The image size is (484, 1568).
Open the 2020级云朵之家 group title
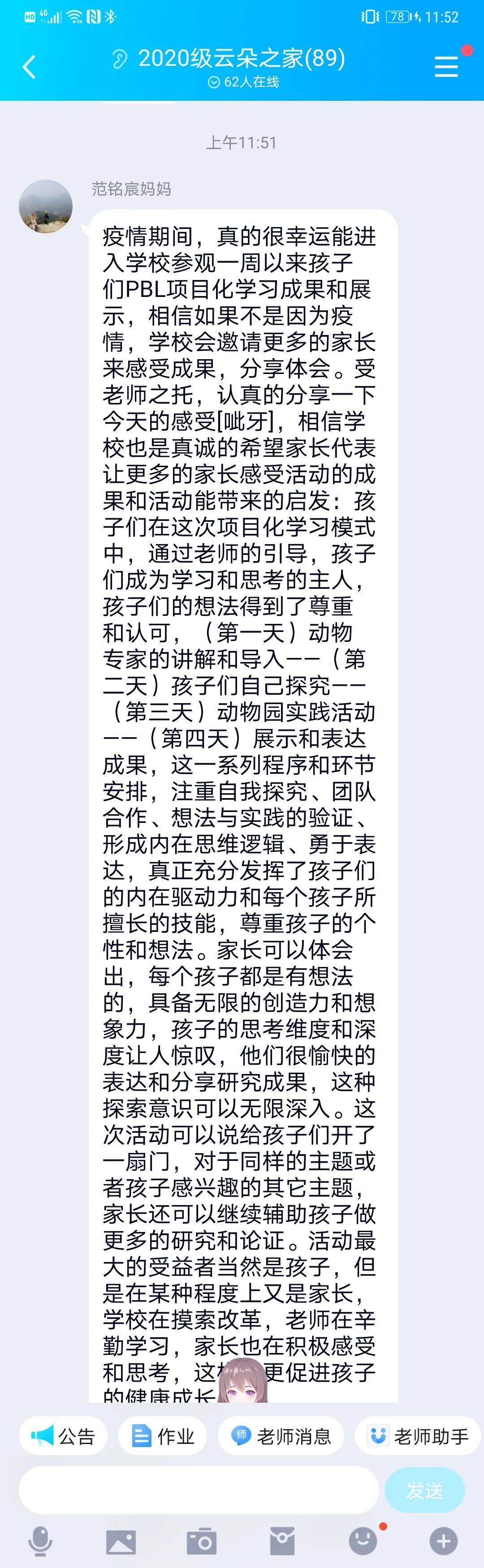(x=241, y=58)
